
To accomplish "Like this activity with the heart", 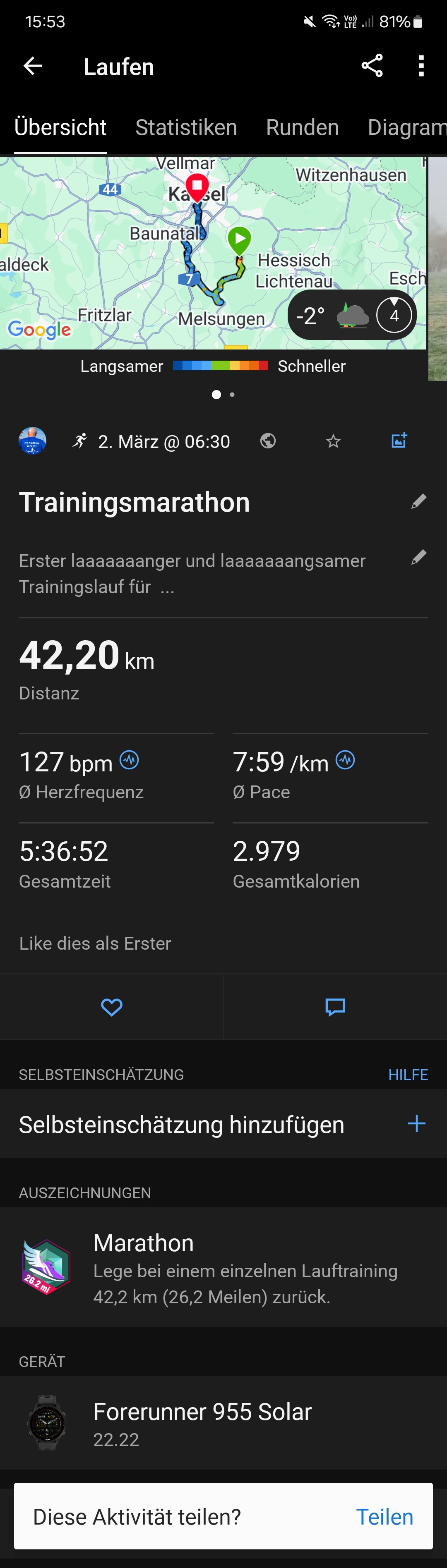I will click(111, 1007).
